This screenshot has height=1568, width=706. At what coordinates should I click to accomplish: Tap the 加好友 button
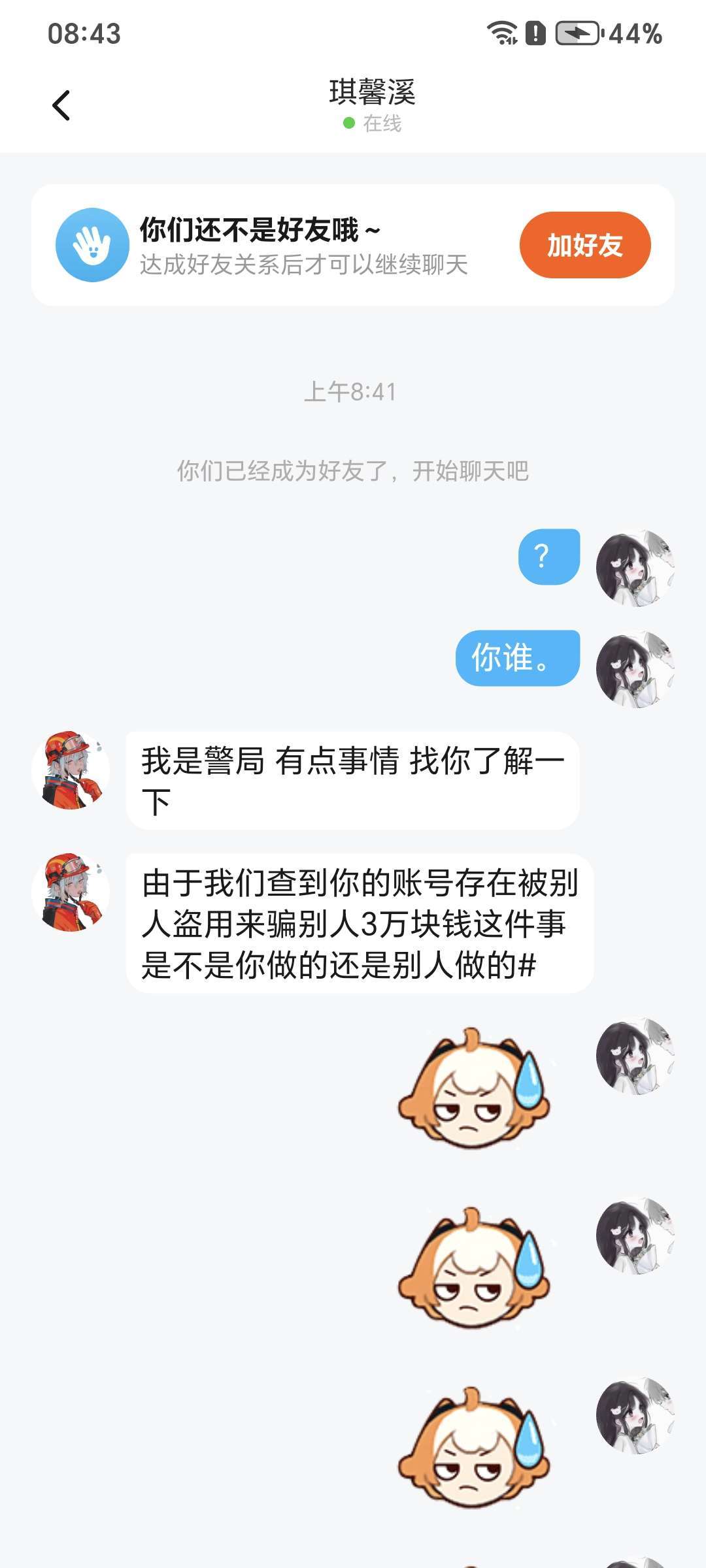pyautogui.click(x=584, y=245)
